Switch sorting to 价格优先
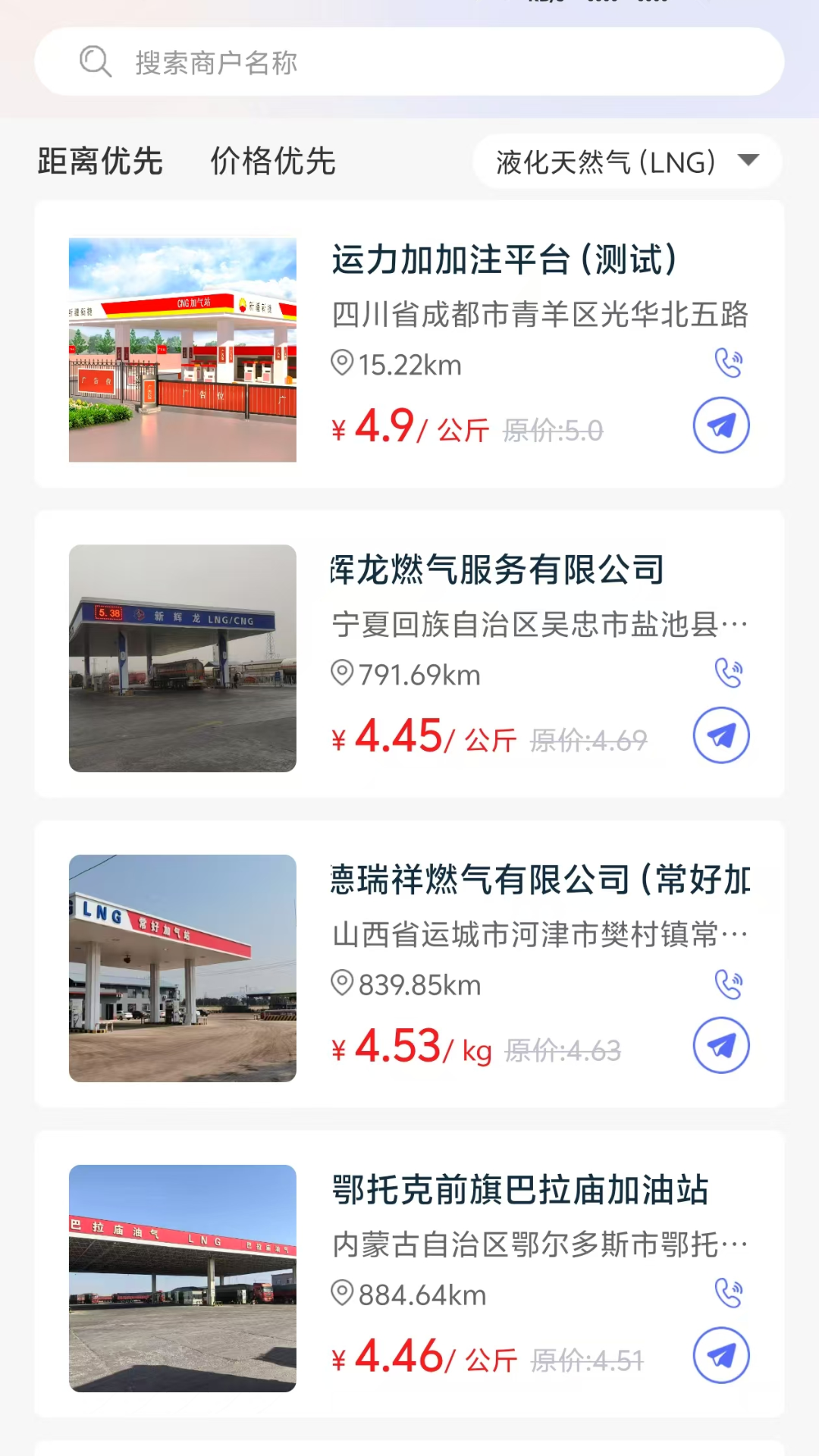This screenshot has height=1456, width=819. click(x=273, y=162)
